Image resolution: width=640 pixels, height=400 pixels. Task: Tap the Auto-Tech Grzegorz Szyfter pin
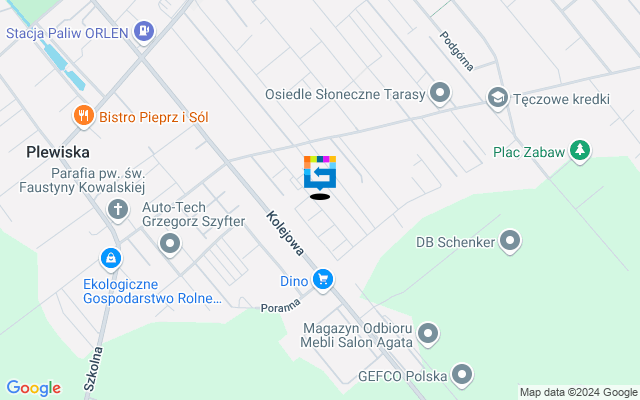click(171, 242)
